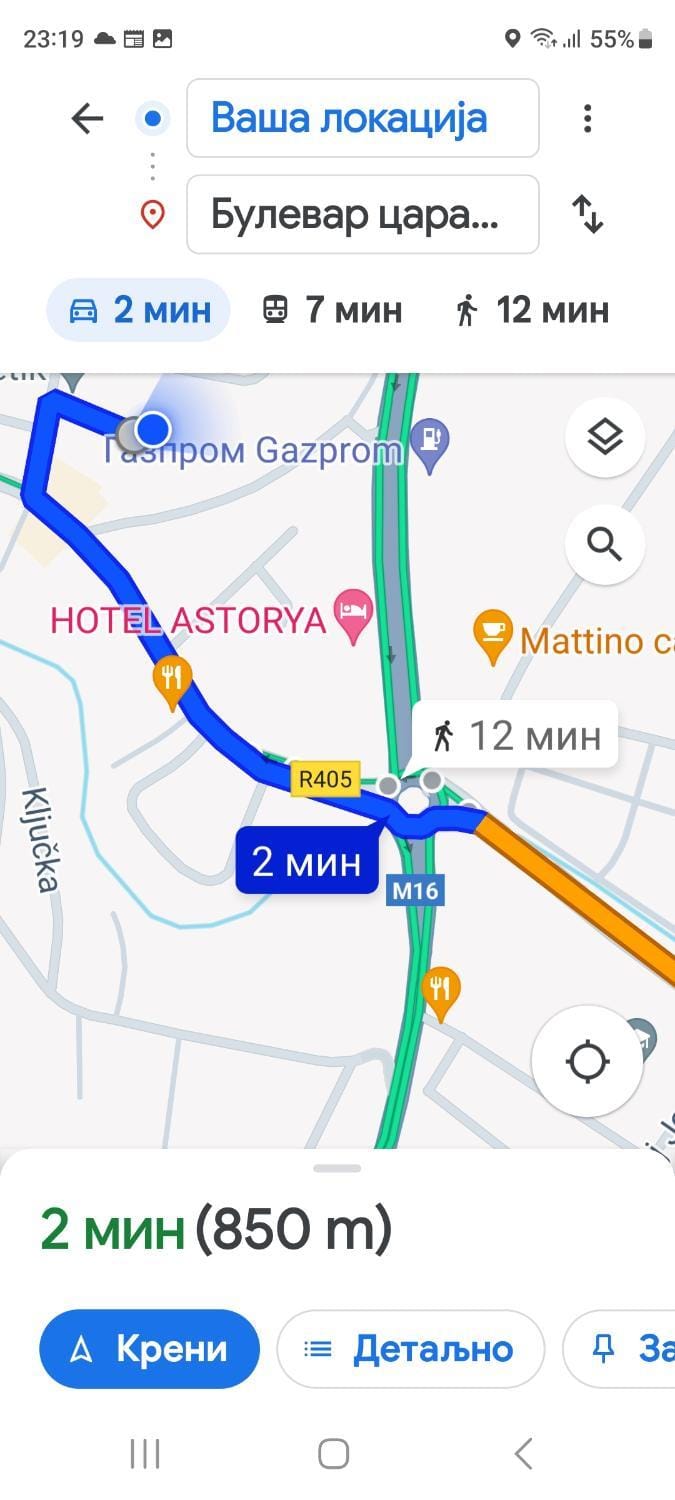Choose the 12 мин alternative walking route label
Image resolution: width=675 pixels, height=1500 pixels.
516,736
